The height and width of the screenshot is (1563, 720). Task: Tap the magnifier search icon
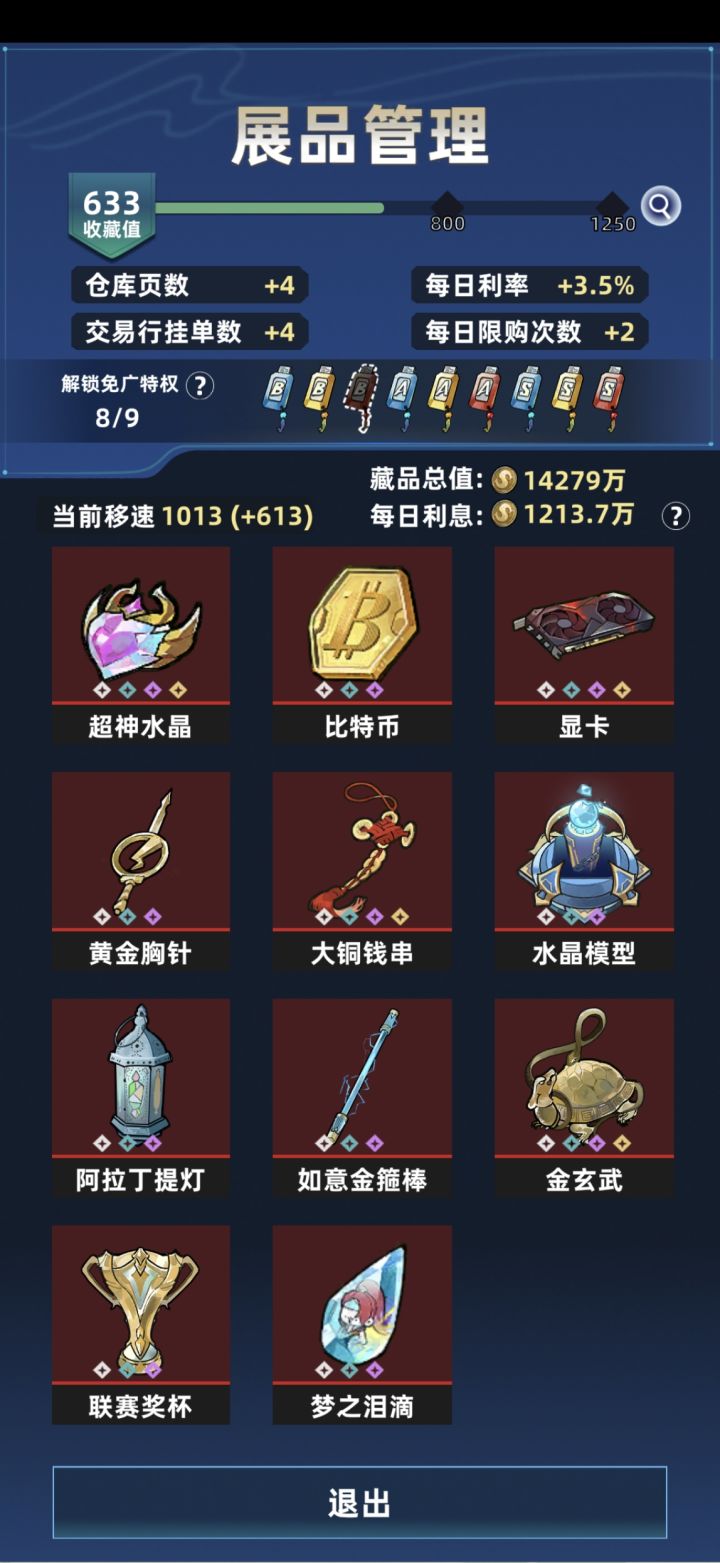click(659, 205)
